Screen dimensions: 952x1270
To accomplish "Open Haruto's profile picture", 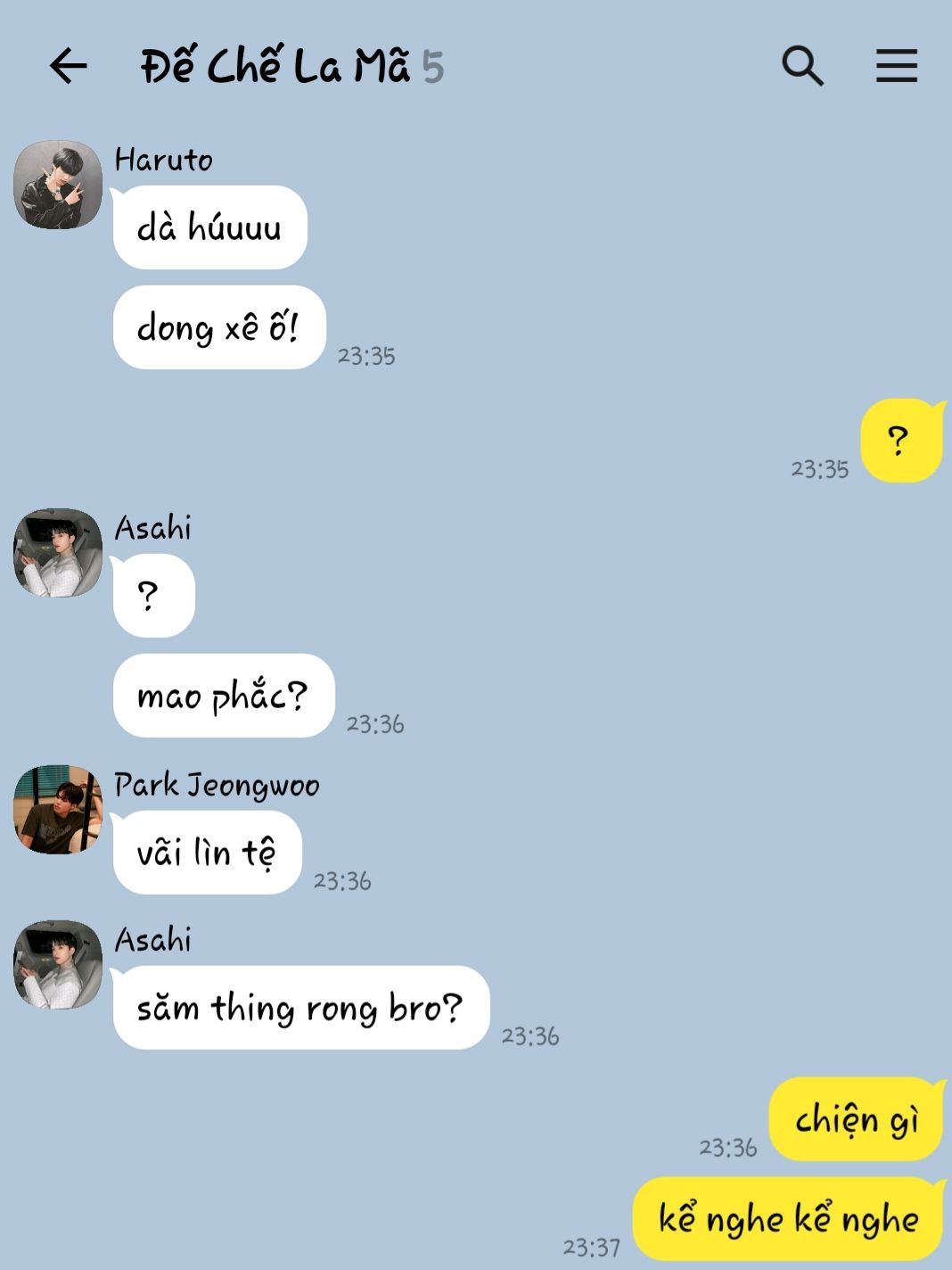I will coord(58,185).
